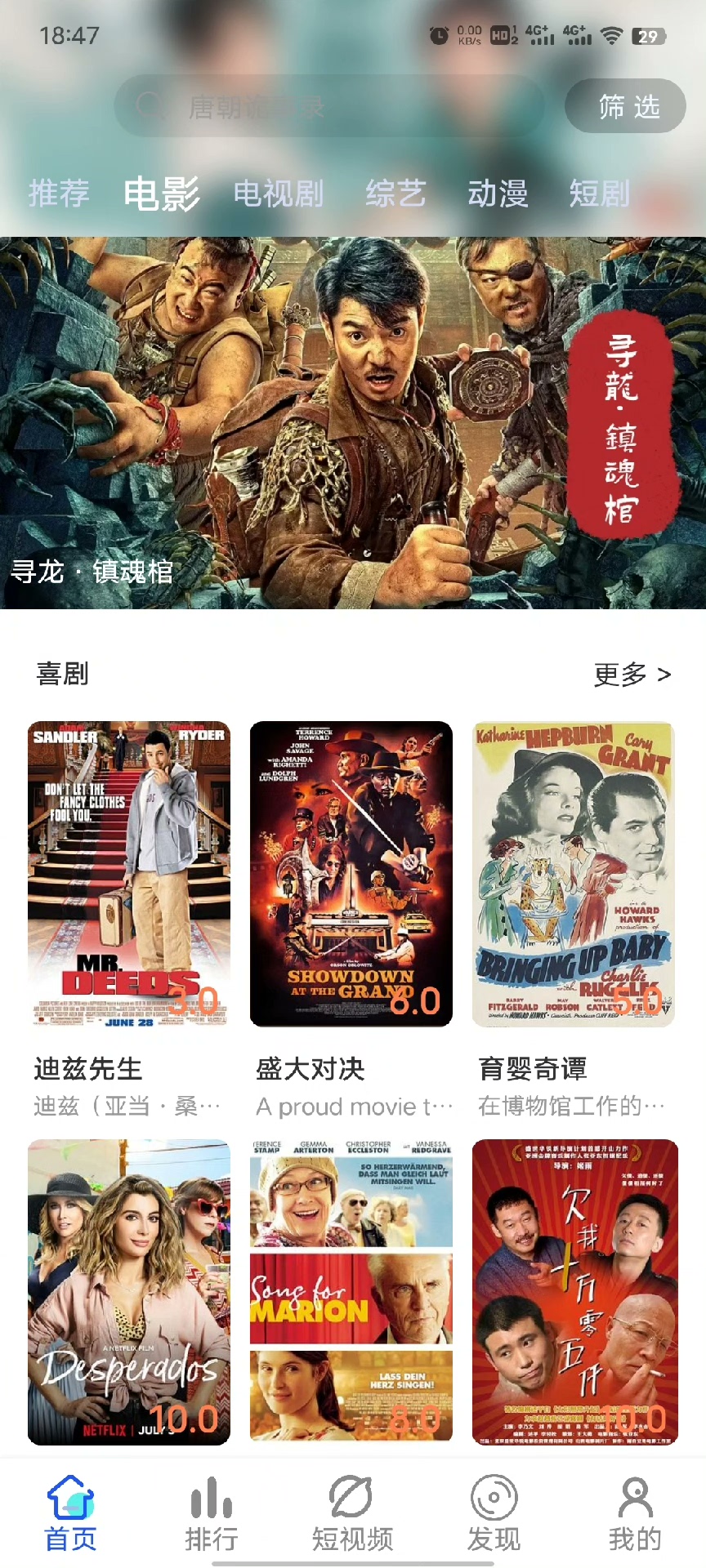Tap 首页 in the bottom navigation

(70, 1513)
